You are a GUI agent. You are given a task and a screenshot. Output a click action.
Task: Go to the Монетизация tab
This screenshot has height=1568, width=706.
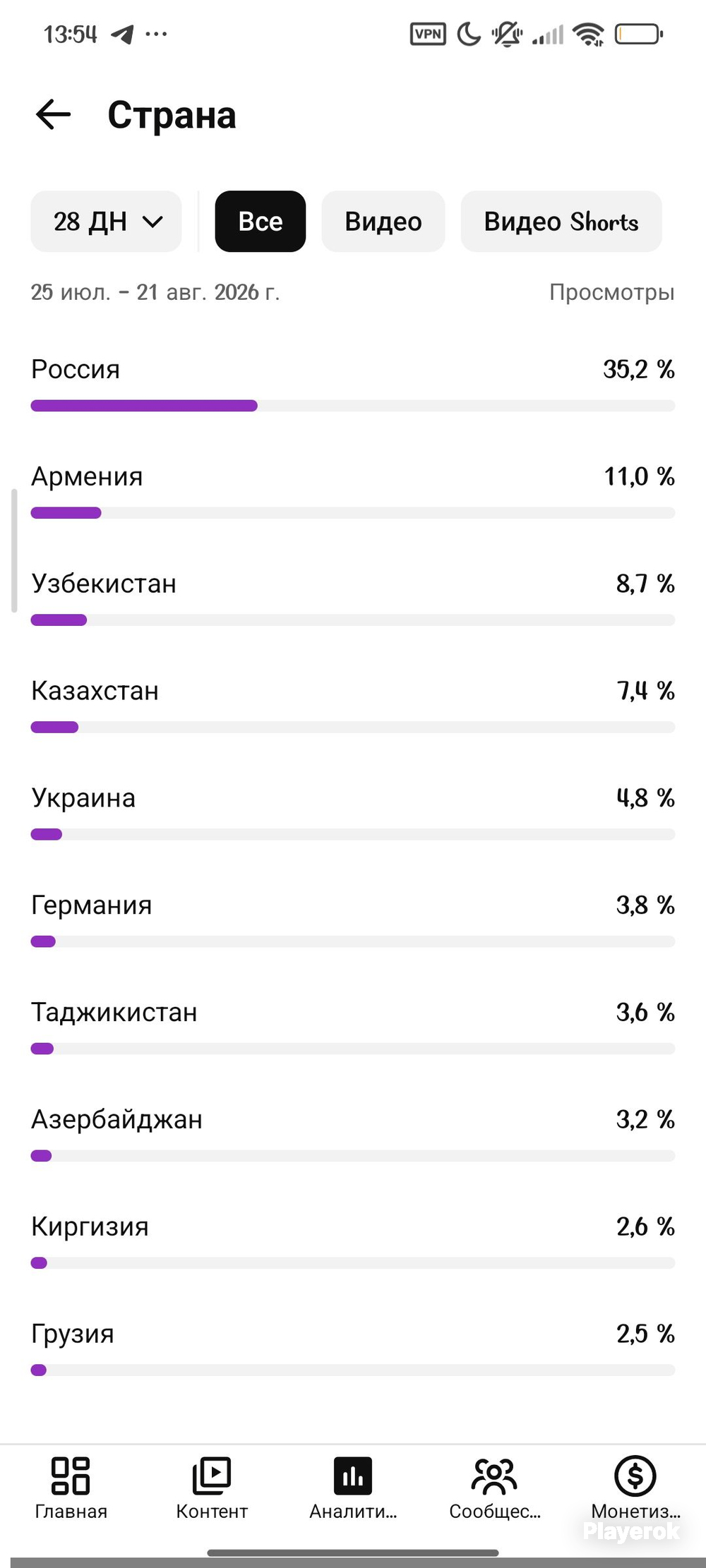click(635, 1489)
